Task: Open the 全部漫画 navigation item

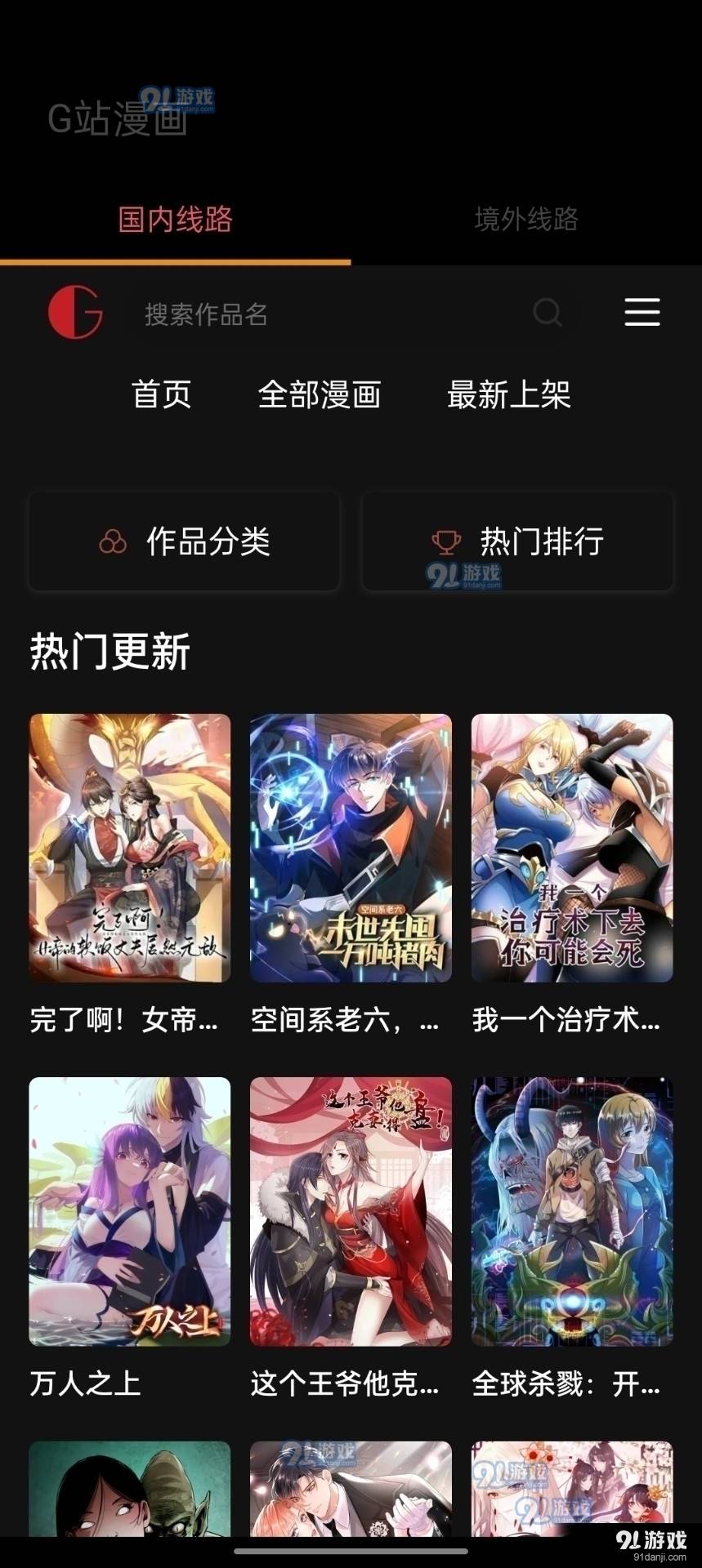Action: [320, 395]
